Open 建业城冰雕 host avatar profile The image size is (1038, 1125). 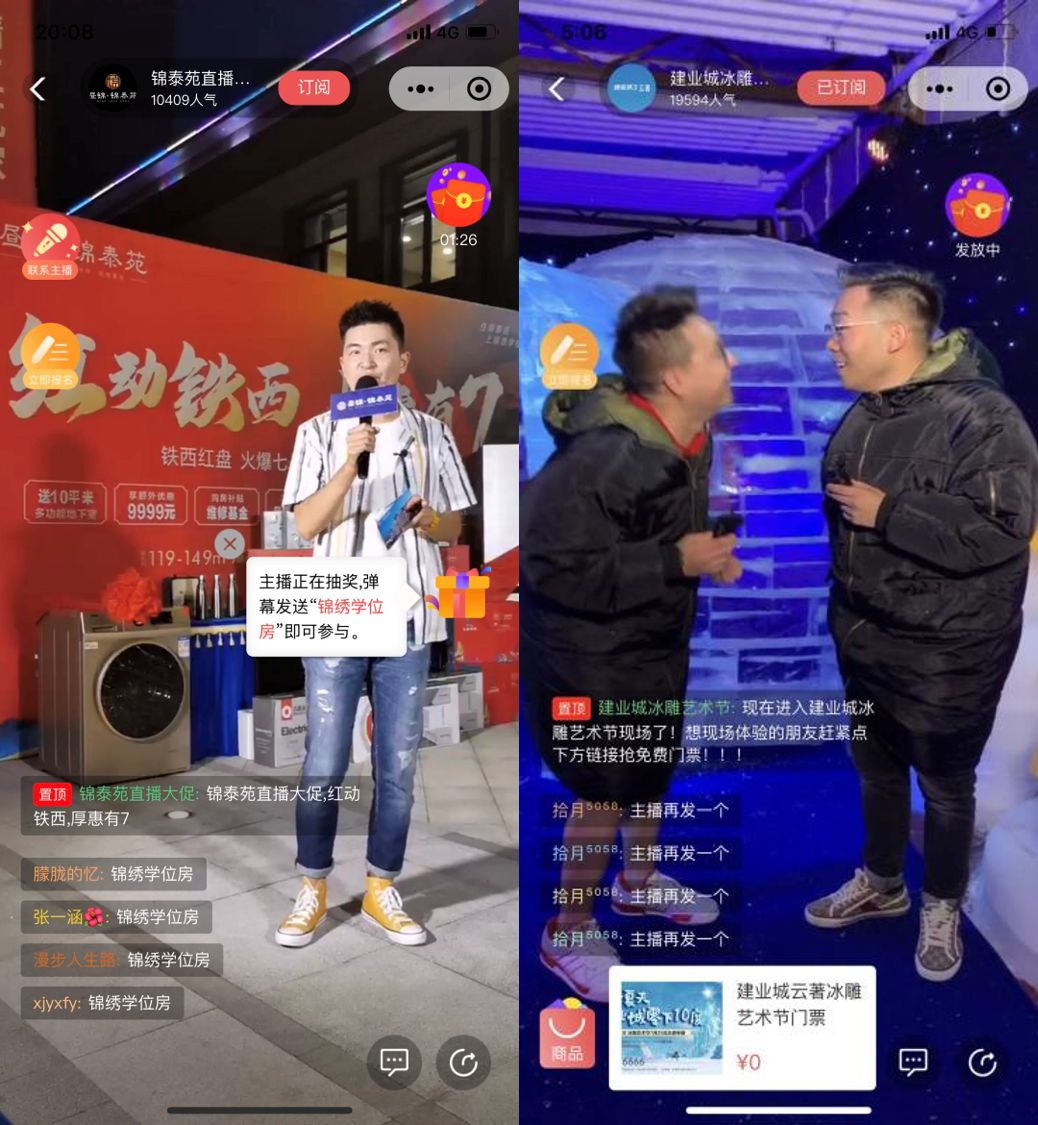click(x=632, y=88)
